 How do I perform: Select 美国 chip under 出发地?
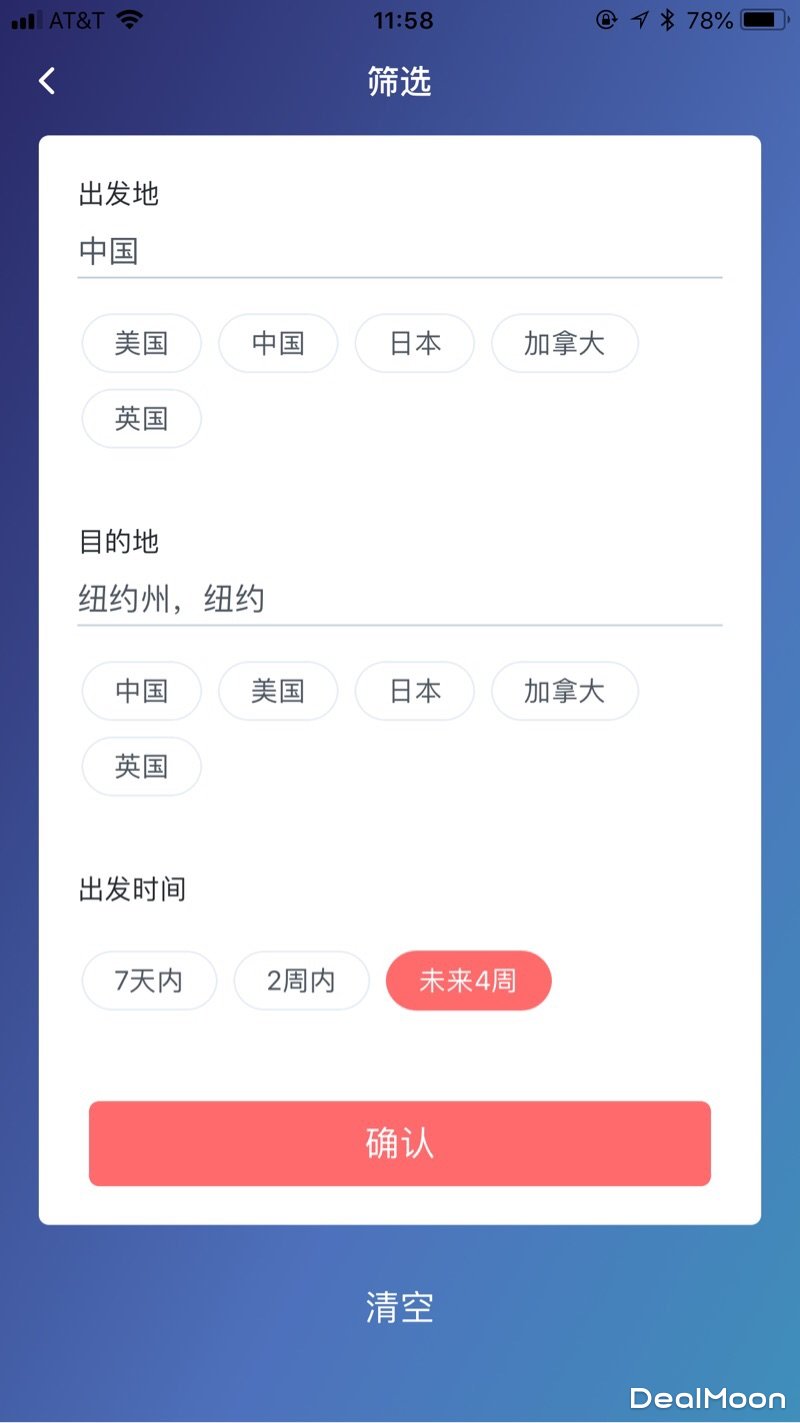click(x=141, y=344)
